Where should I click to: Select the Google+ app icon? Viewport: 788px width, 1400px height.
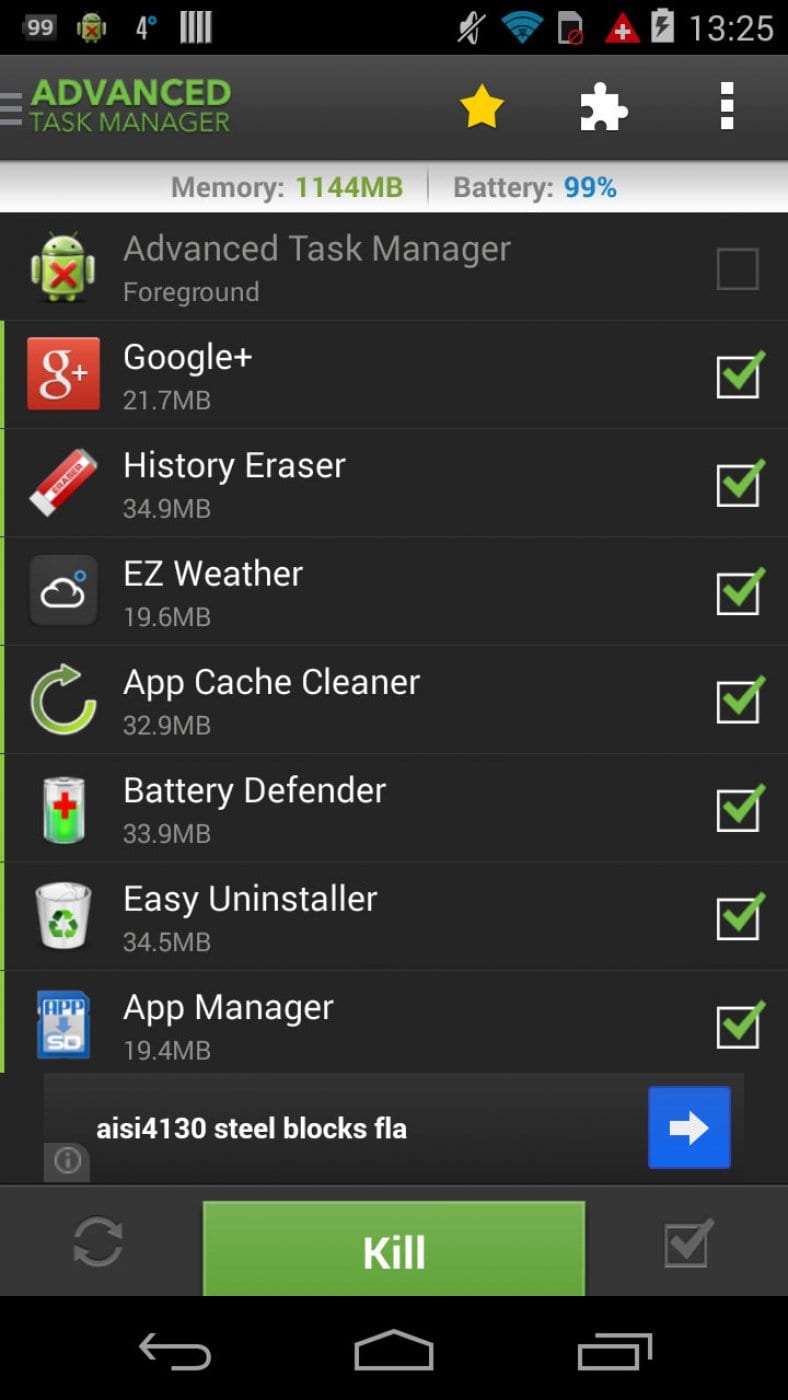pos(63,374)
